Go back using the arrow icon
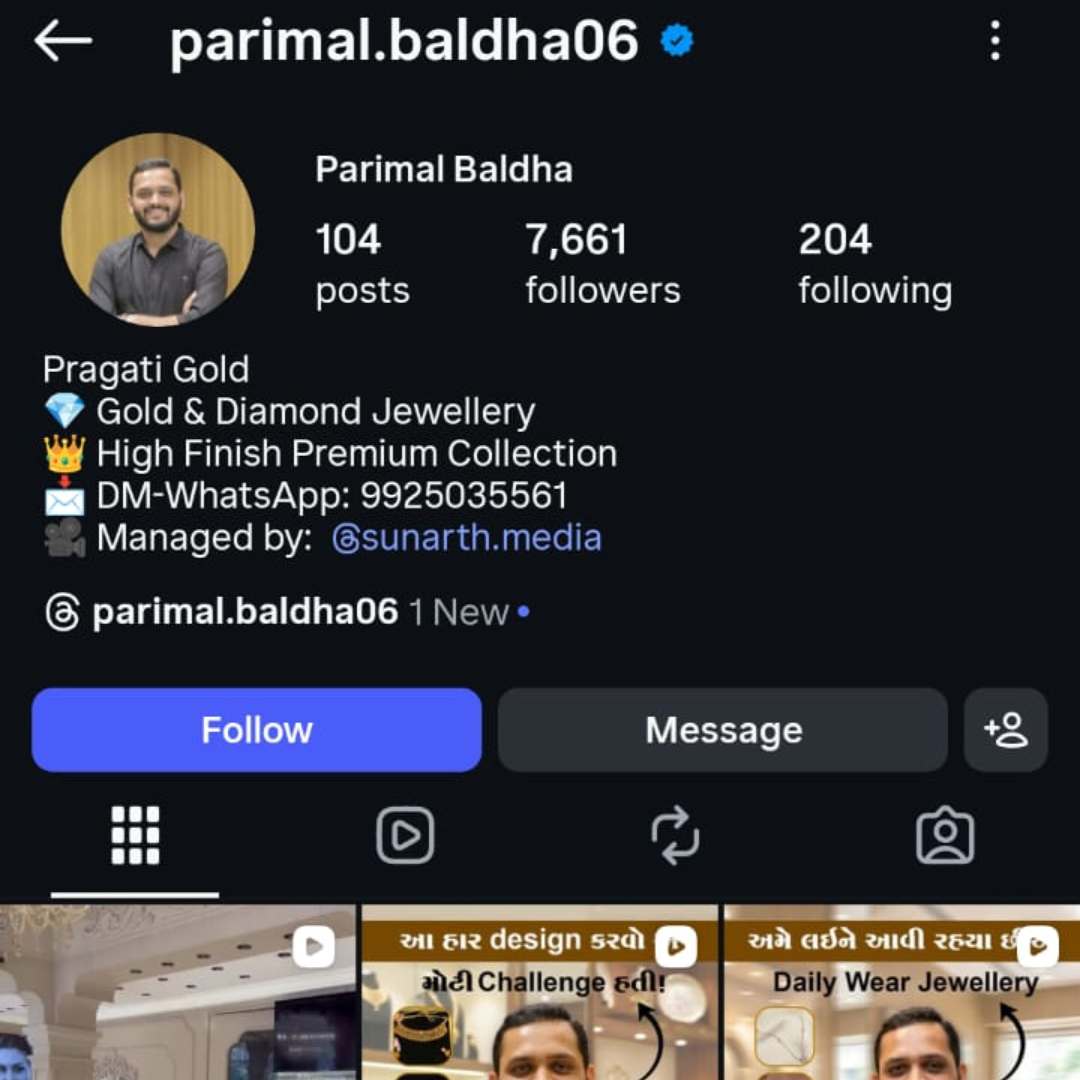The image size is (1080, 1080). [x=62, y=41]
